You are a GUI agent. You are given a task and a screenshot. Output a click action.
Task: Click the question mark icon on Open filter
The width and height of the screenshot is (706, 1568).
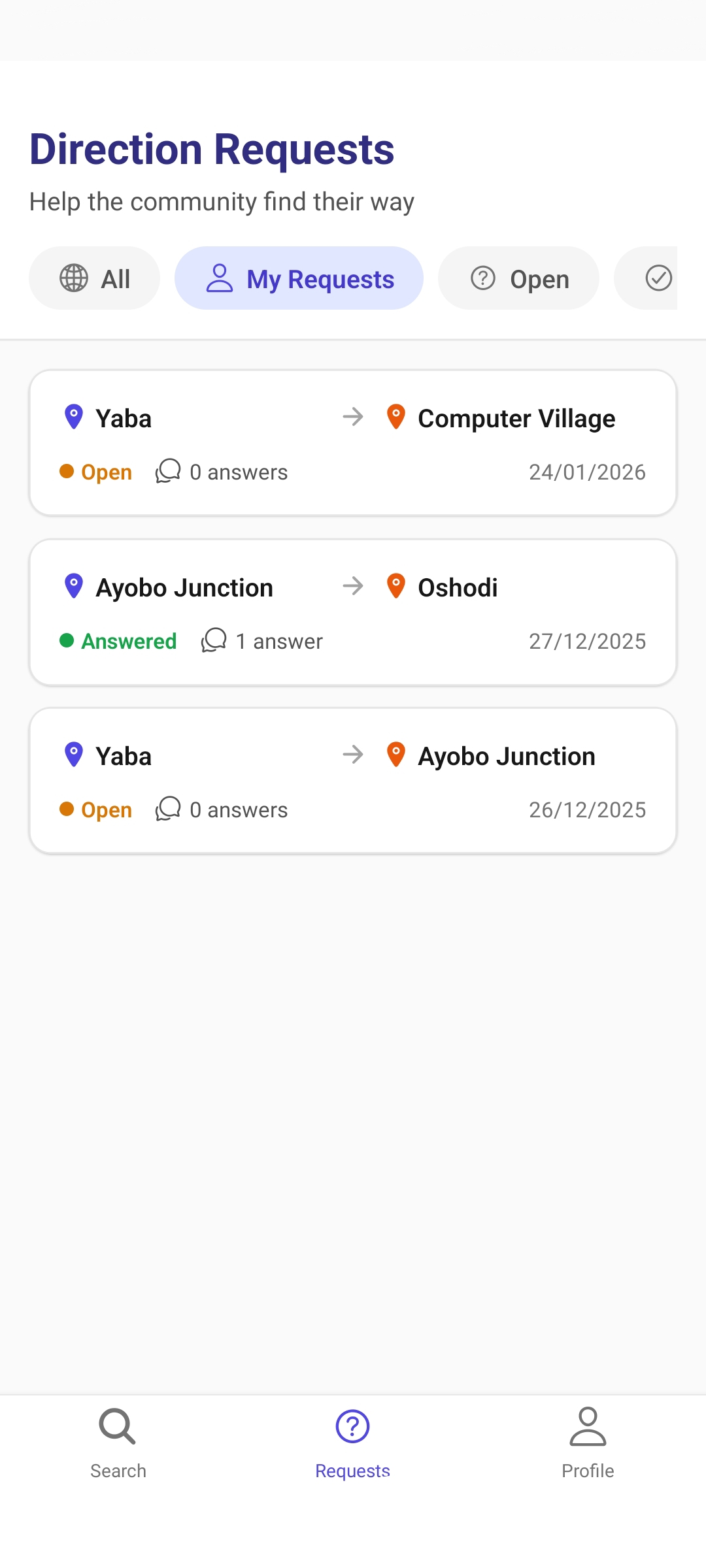tap(482, 278)
